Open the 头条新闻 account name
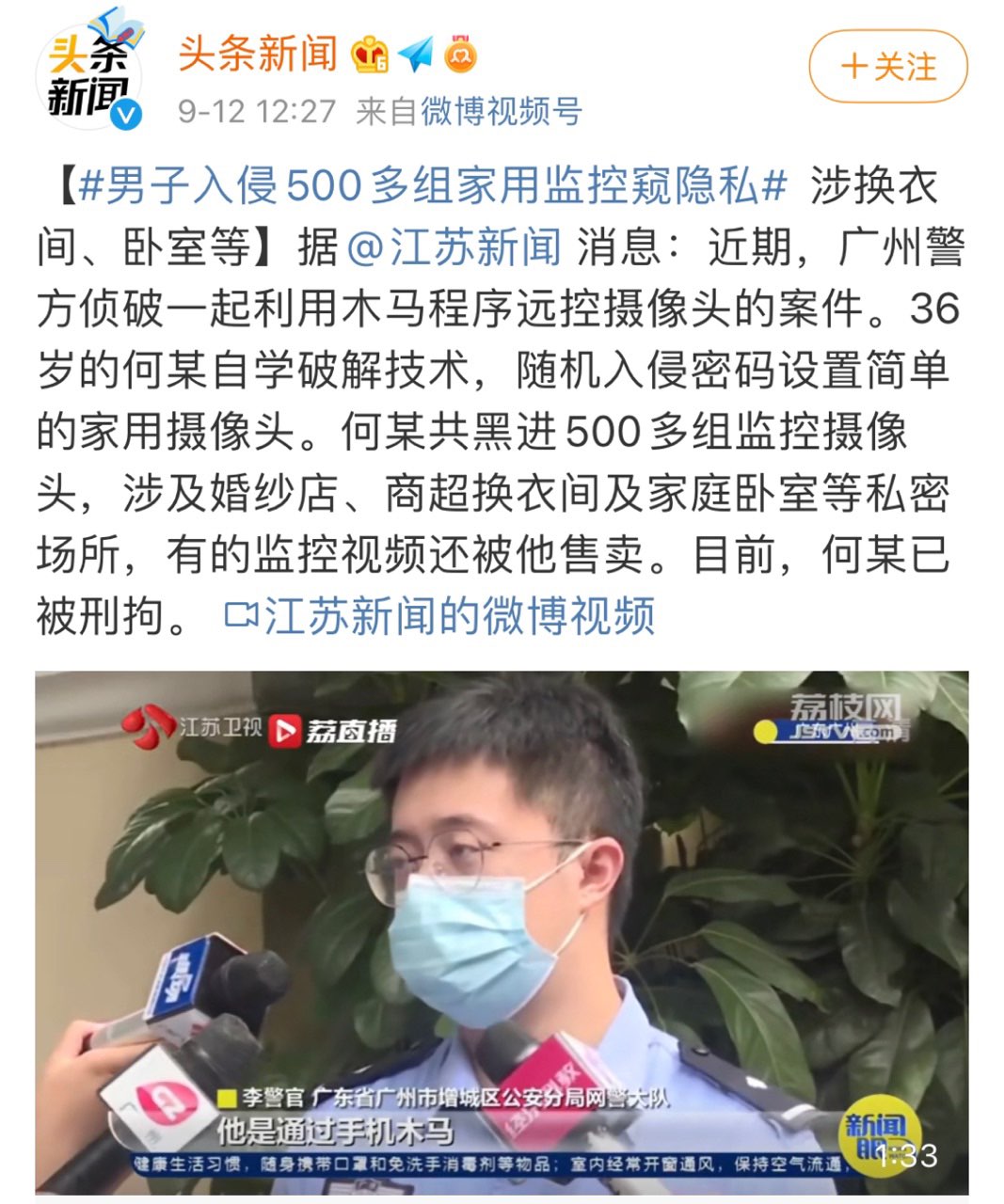1004x1204 pixels. click(258, 53)
